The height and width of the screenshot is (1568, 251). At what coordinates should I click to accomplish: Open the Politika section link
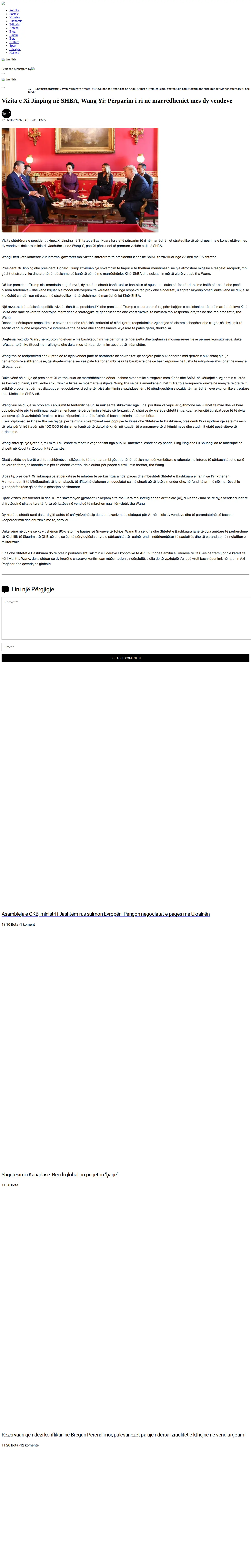[14, 10]
